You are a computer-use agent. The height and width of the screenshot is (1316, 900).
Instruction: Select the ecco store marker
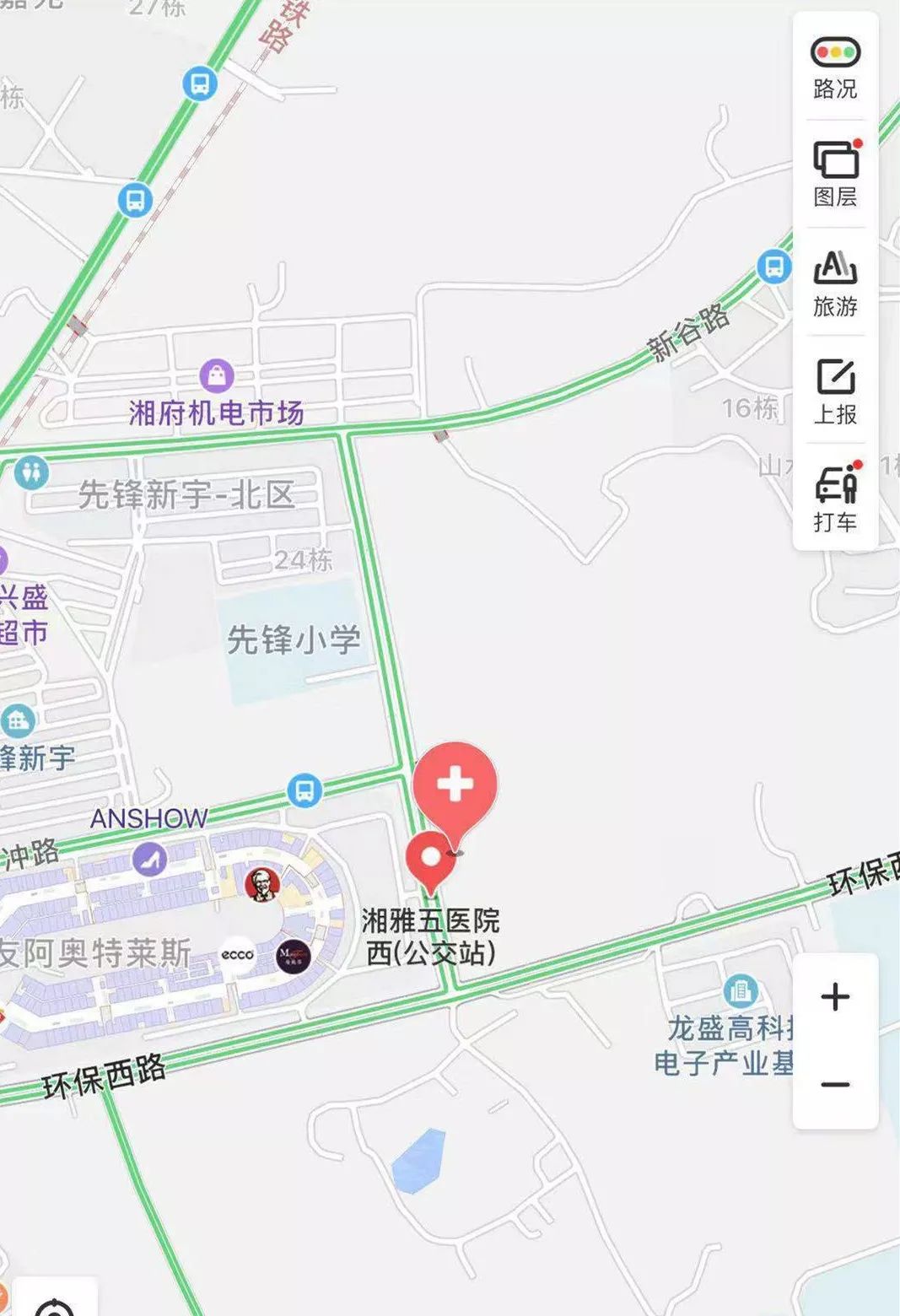237,955
